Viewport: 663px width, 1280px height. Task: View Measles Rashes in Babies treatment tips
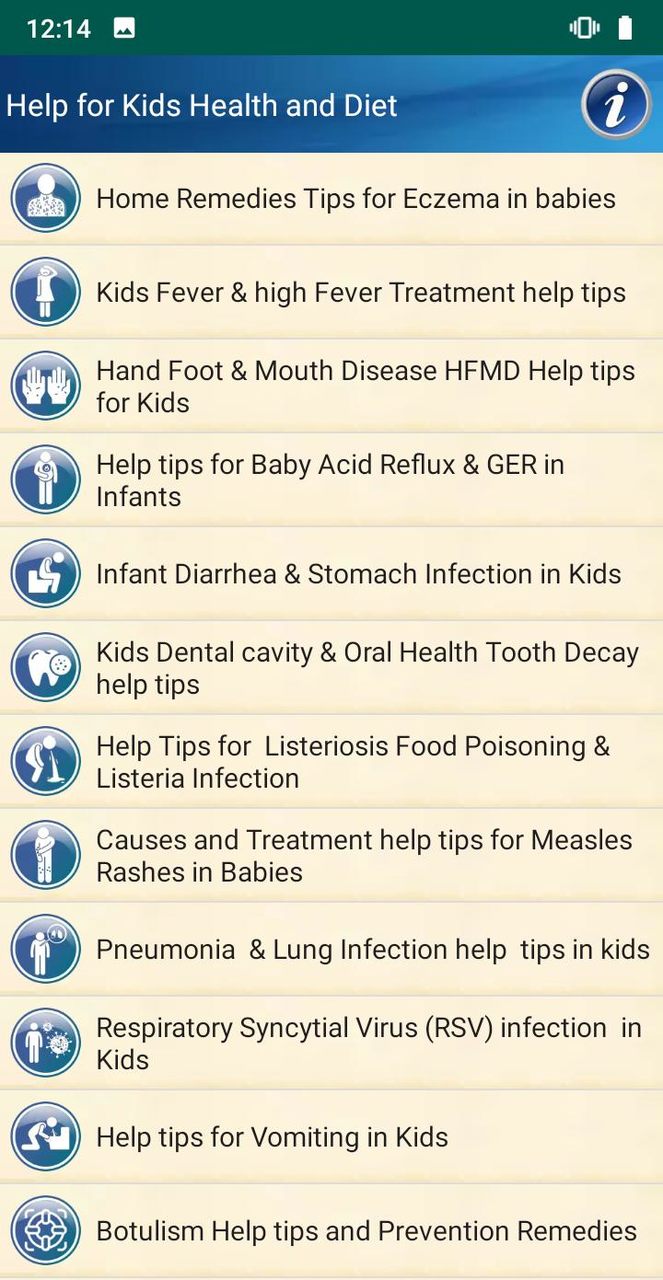click(x=331, y=856)
